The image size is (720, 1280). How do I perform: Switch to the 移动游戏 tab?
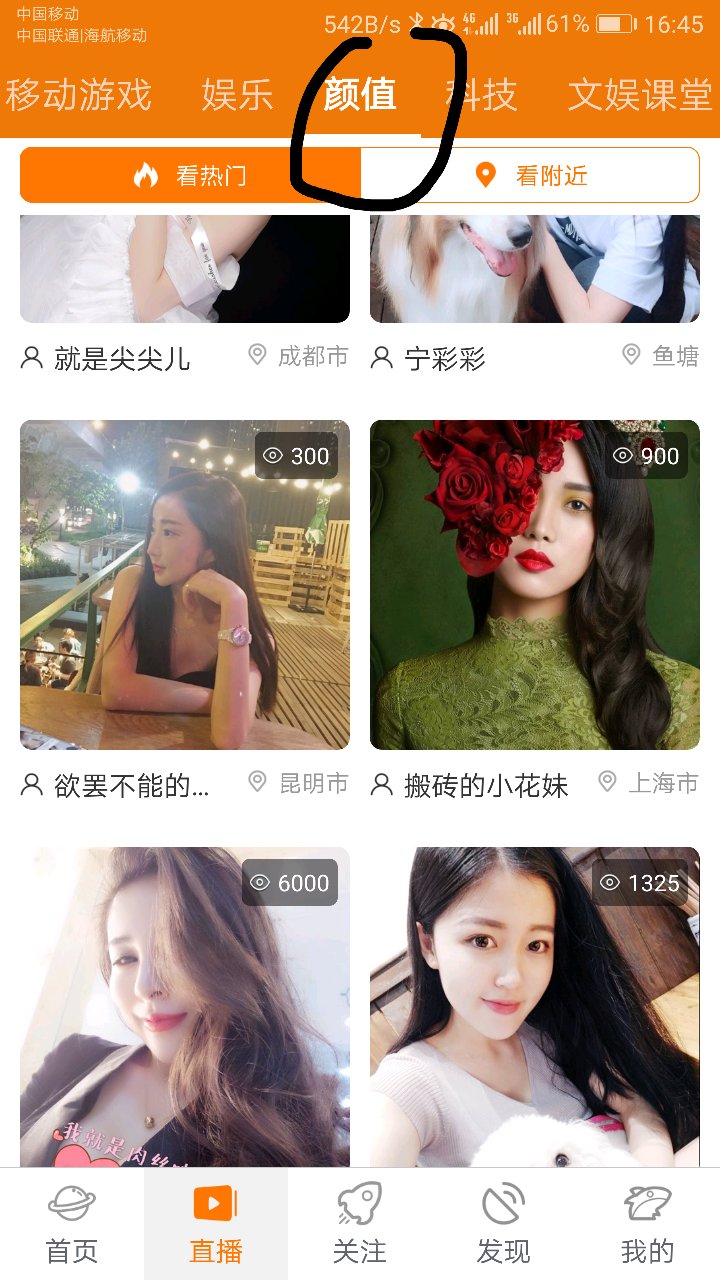click(78, 95)
